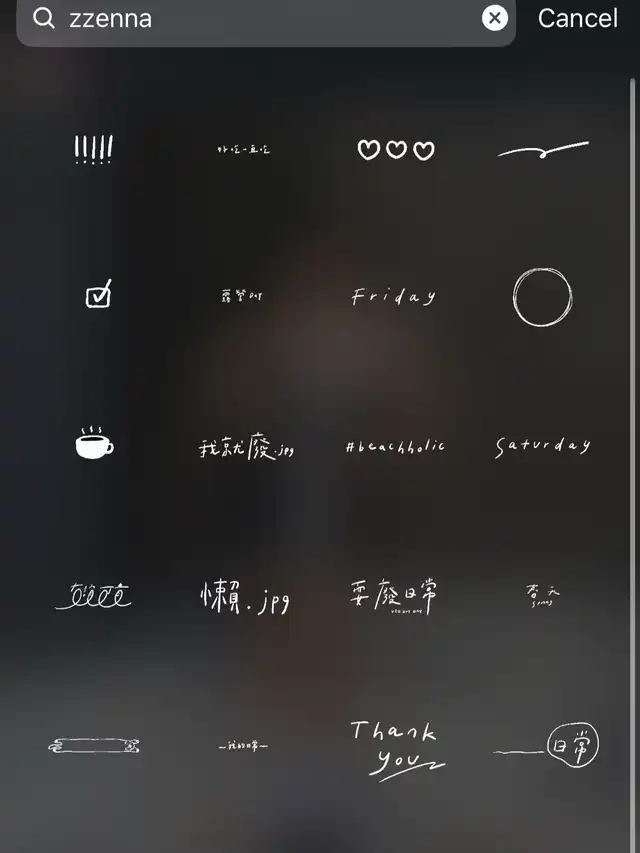
Task: Pick the Friday handwriting sticker
Action: click(x=393, y=296)
